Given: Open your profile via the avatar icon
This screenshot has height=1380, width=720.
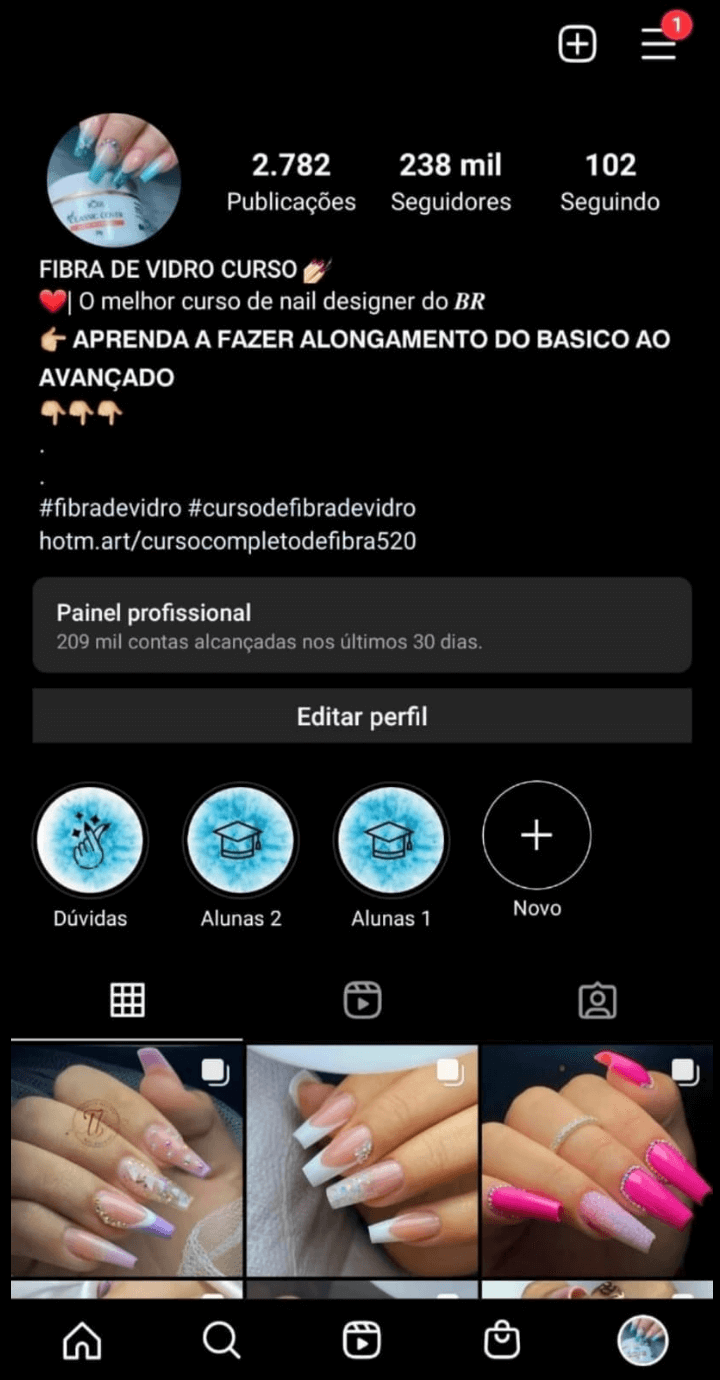Looking at the screenshot, I should pyautogui.click(x=643, y=1342).
